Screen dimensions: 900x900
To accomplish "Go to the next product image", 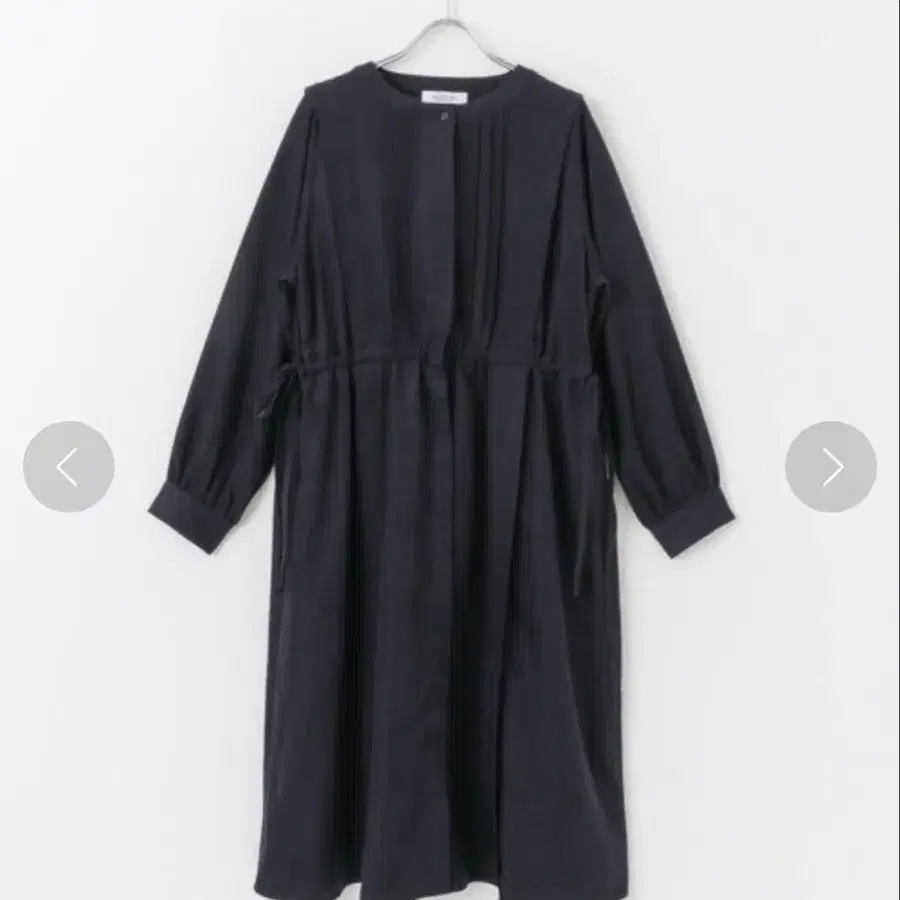I will click(x=831, y=467).
